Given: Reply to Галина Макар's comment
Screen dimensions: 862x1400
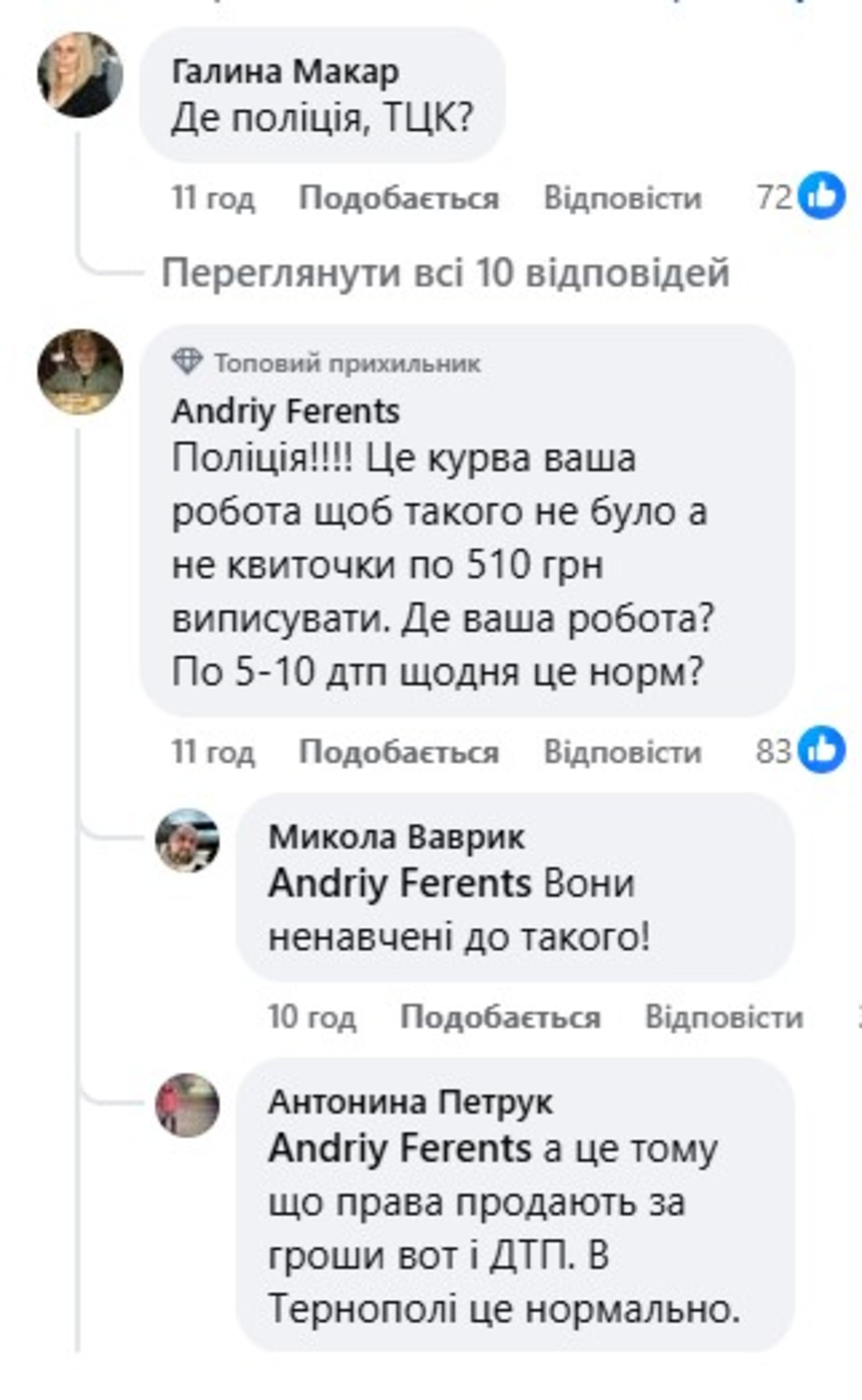Looking at the screenshot, I should (622, 199).
